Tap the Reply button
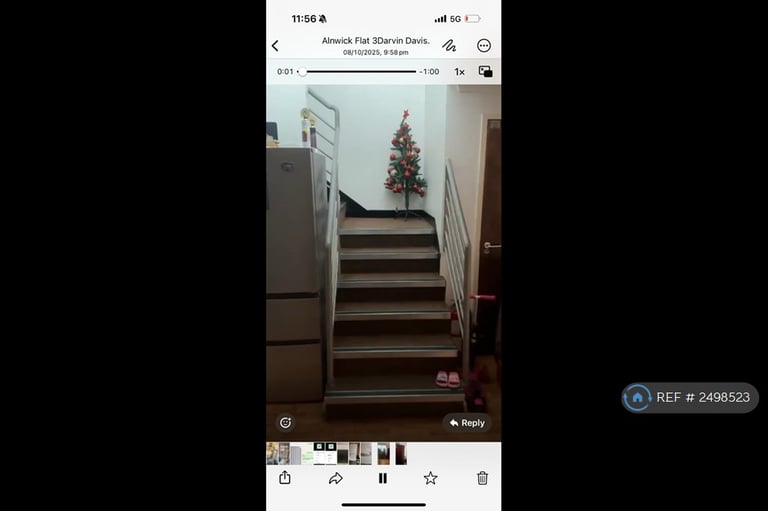Image resolution: width=768 pixels, height=511 pixels. pyautogui.click(x=467, y=423)
